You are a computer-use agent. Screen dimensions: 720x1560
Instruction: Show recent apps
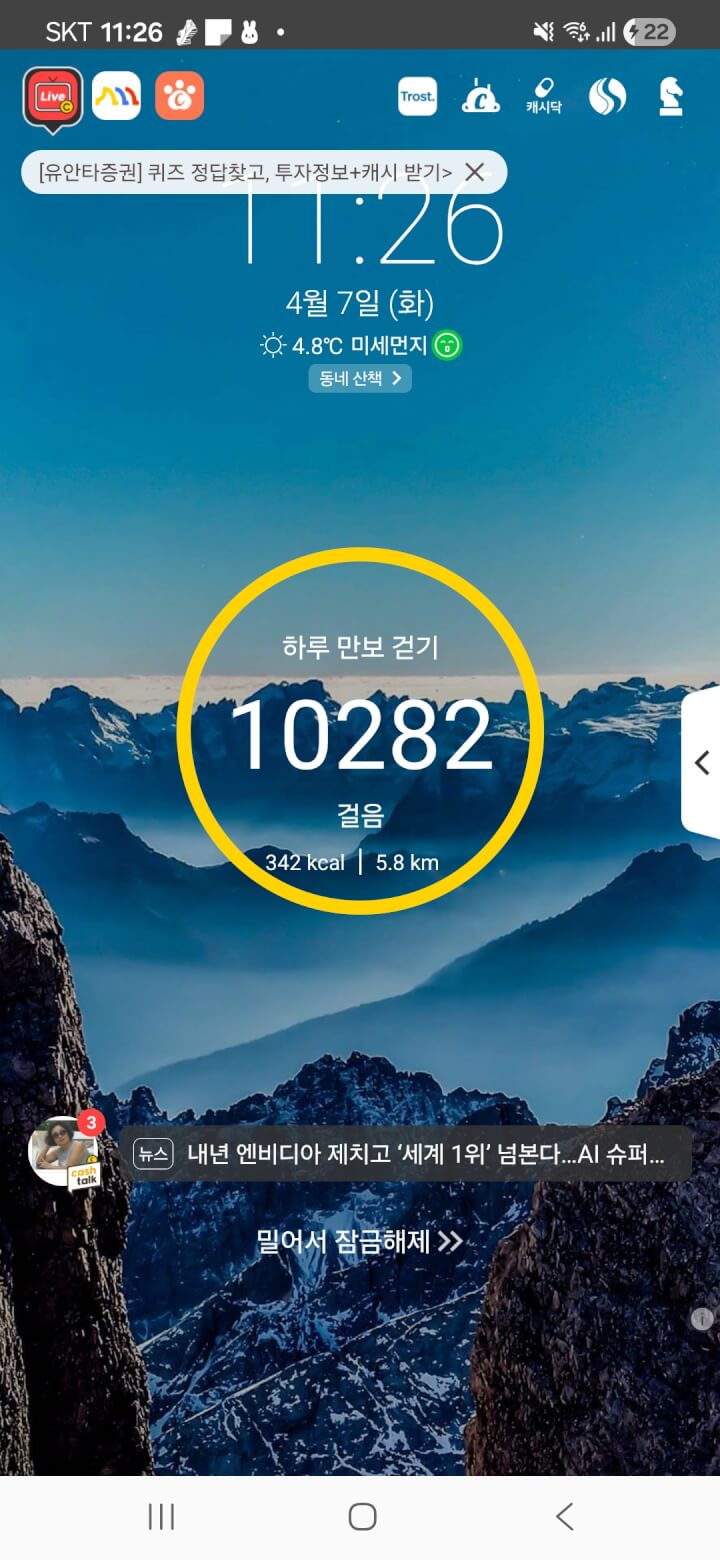pyautogui.click(x=161, y=1517)
